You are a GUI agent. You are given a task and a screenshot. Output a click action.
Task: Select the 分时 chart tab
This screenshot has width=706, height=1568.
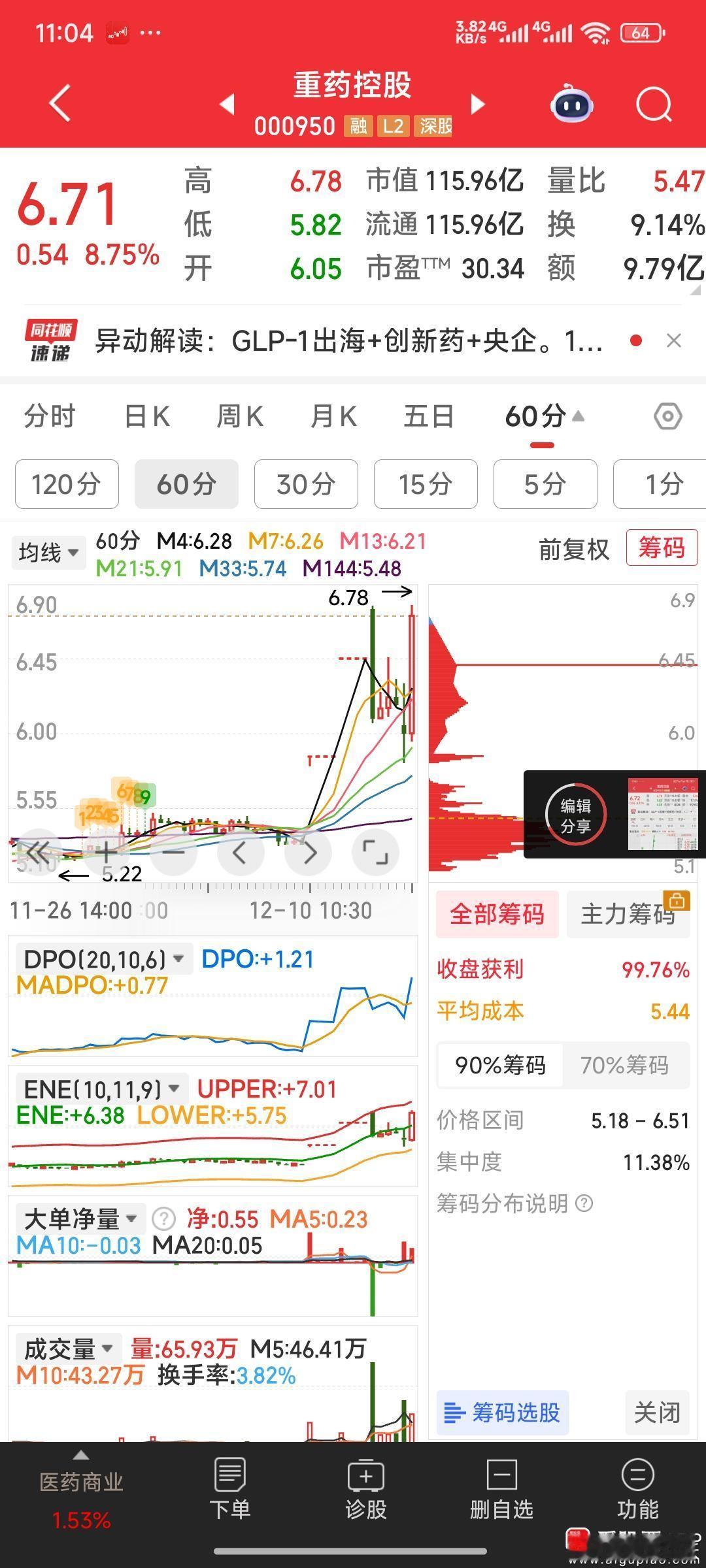click(x=50, y=416)
